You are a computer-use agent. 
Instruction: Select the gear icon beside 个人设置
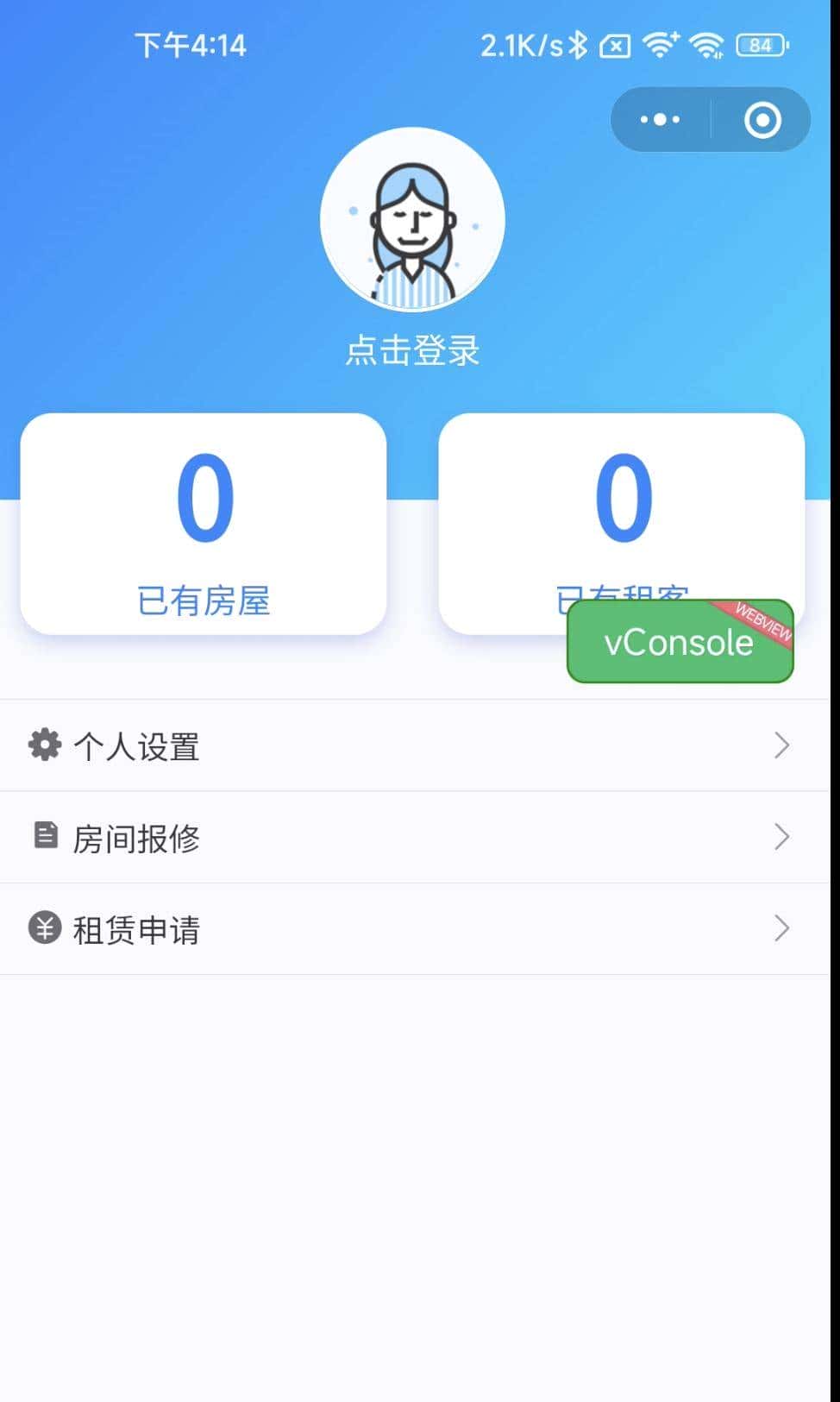click(x=45, y=745)
